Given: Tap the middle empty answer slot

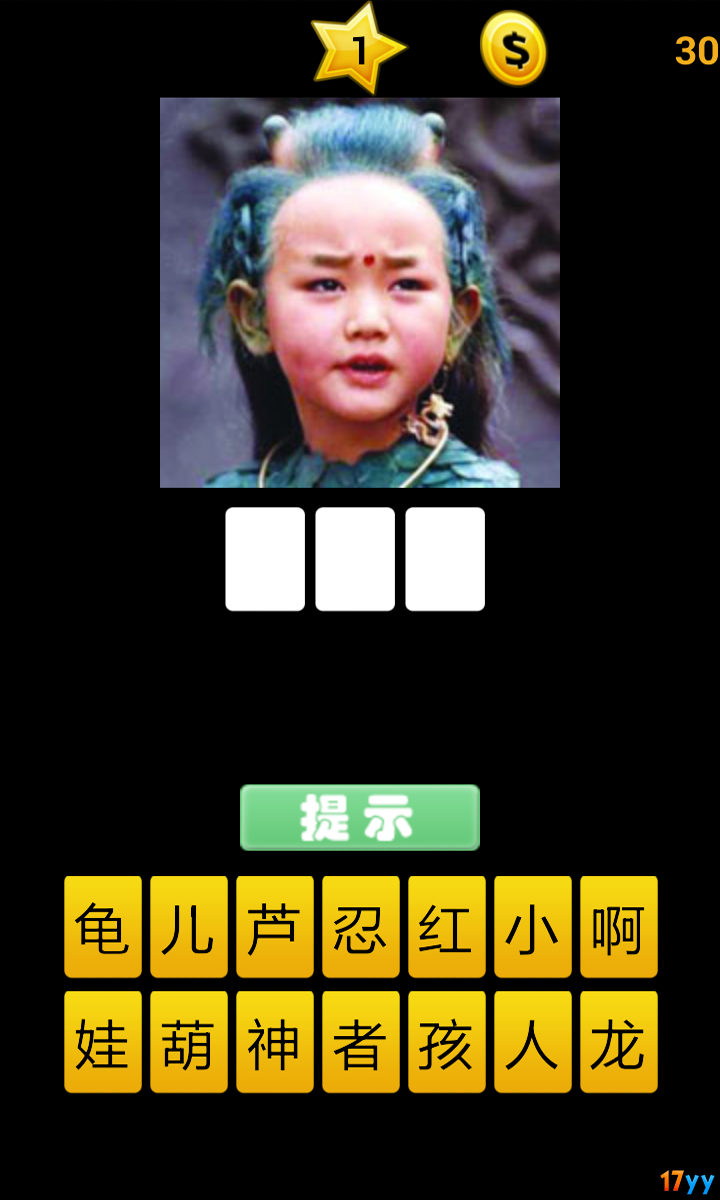Looking at the screenshot, I should 355,559.
